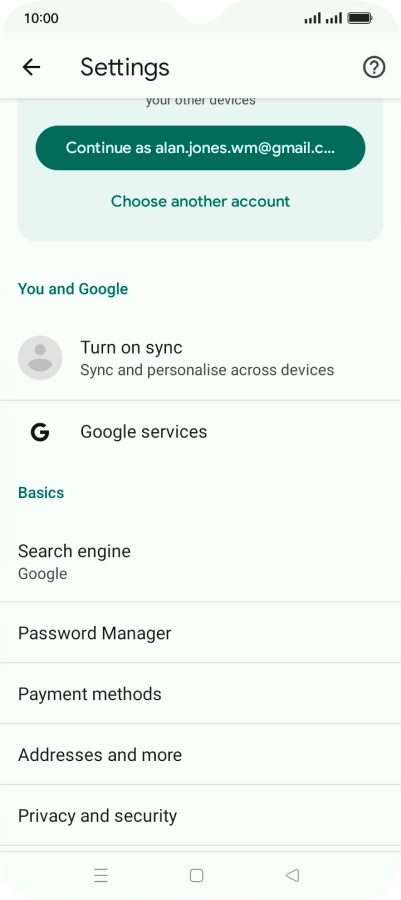Screen dimensions: 401x900
Task: Open Payment methods
Action: (200, 694)
